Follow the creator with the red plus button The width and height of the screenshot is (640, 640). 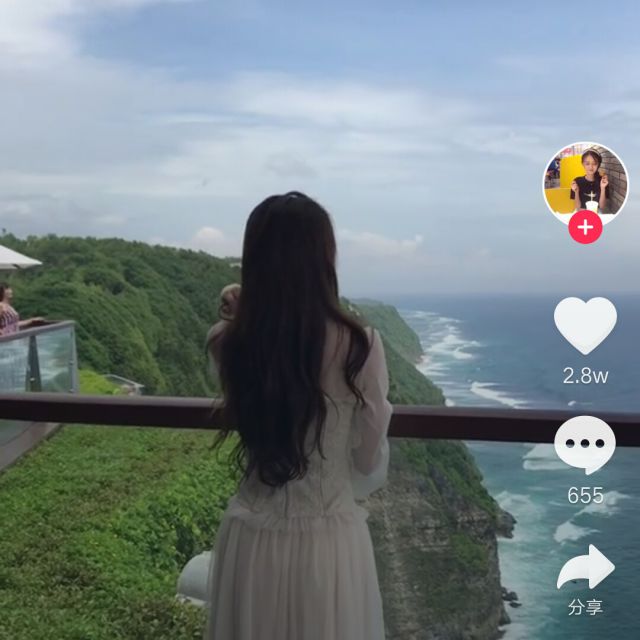[585, 227]
